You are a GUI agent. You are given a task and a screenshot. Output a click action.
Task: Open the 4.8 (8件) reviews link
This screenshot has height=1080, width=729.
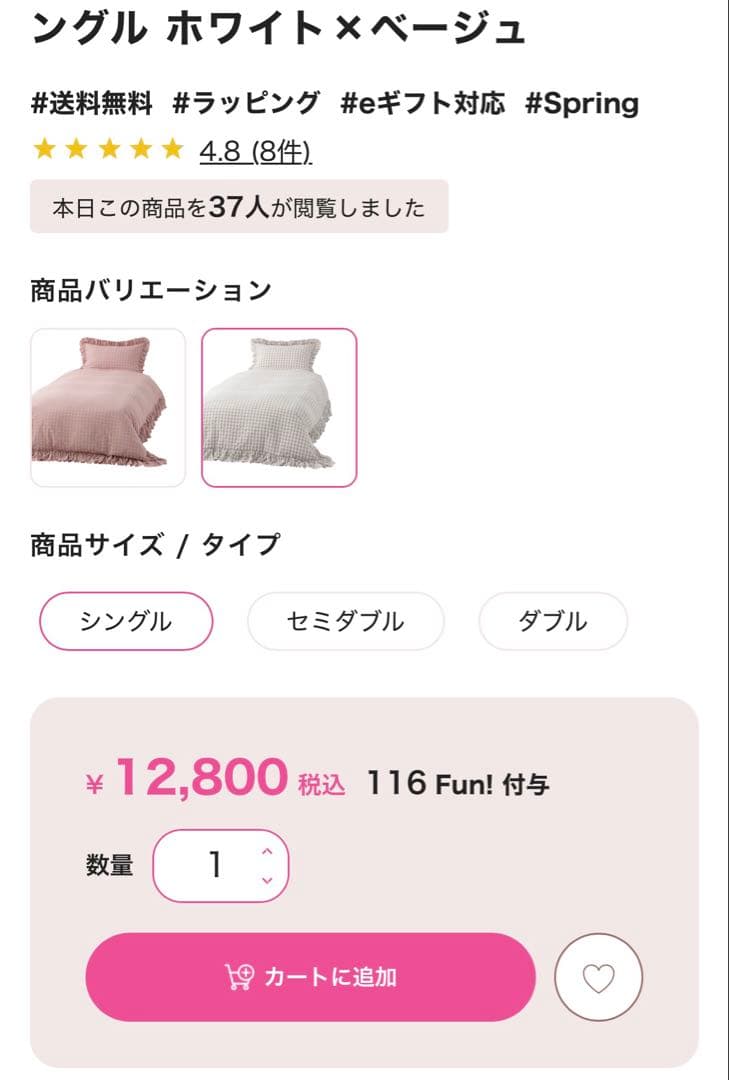[255, 154]
